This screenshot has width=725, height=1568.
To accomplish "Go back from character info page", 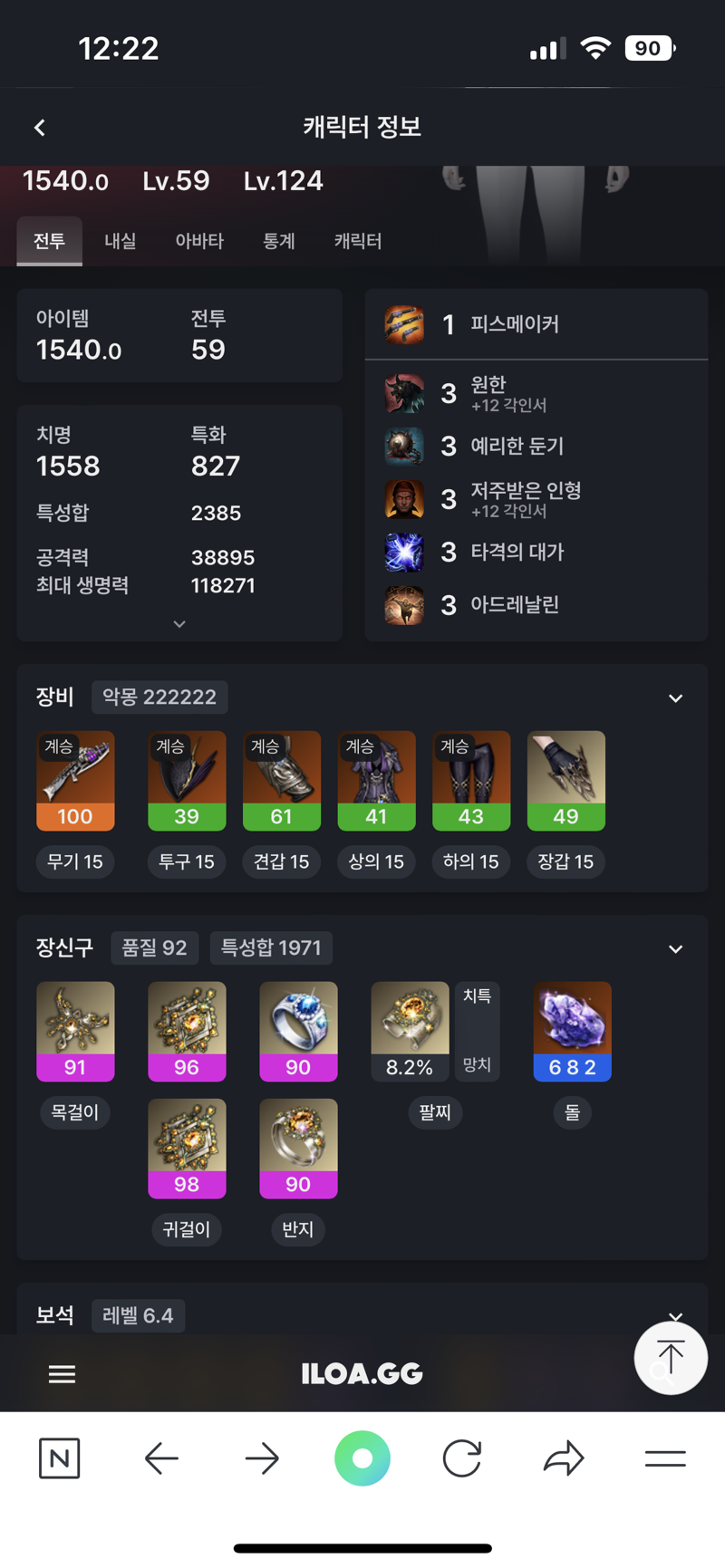I will tap(40, 128).
